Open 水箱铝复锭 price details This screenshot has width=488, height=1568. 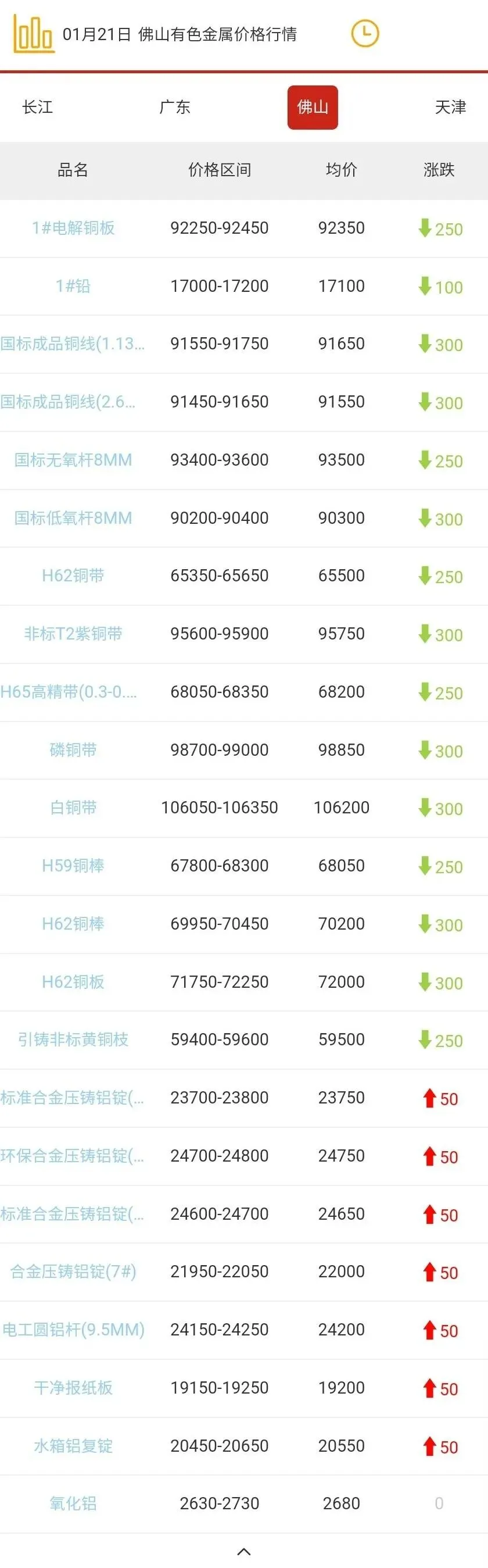click(73, 1446)
